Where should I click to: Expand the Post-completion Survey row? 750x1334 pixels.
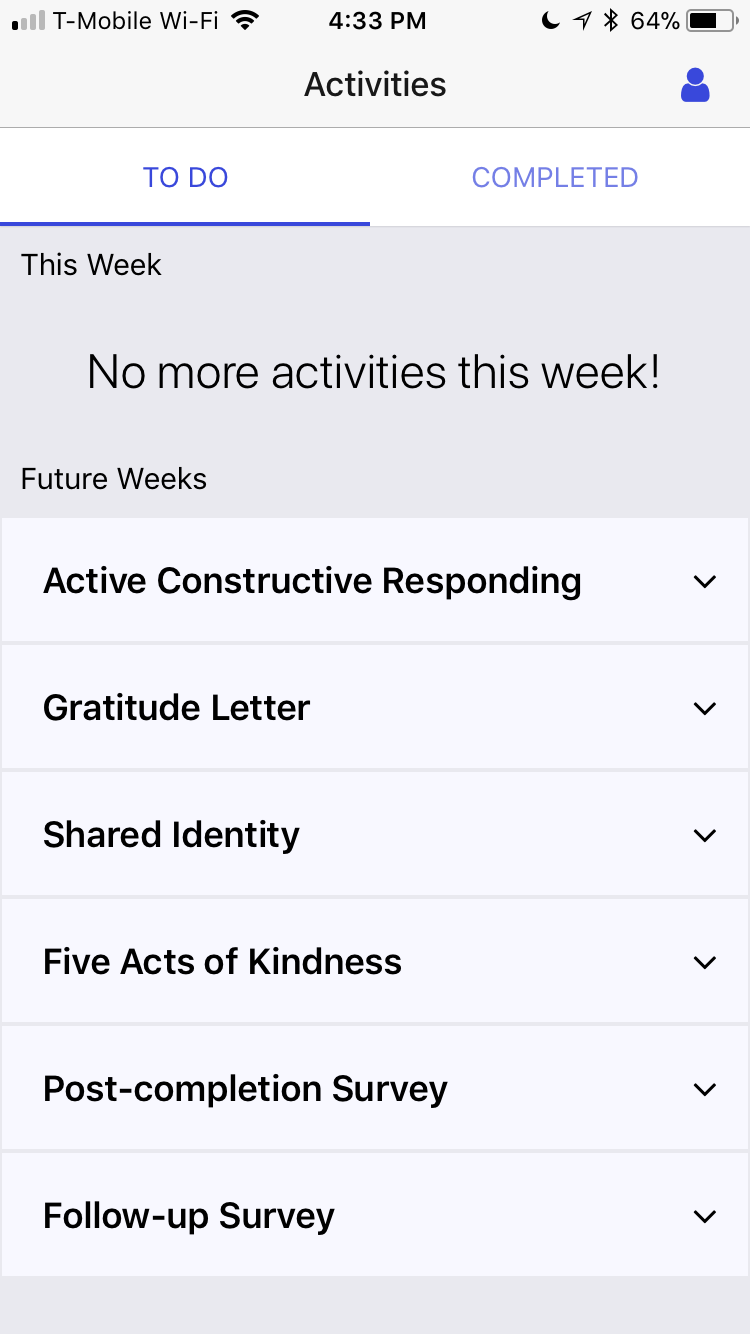tap(705, 1089)
